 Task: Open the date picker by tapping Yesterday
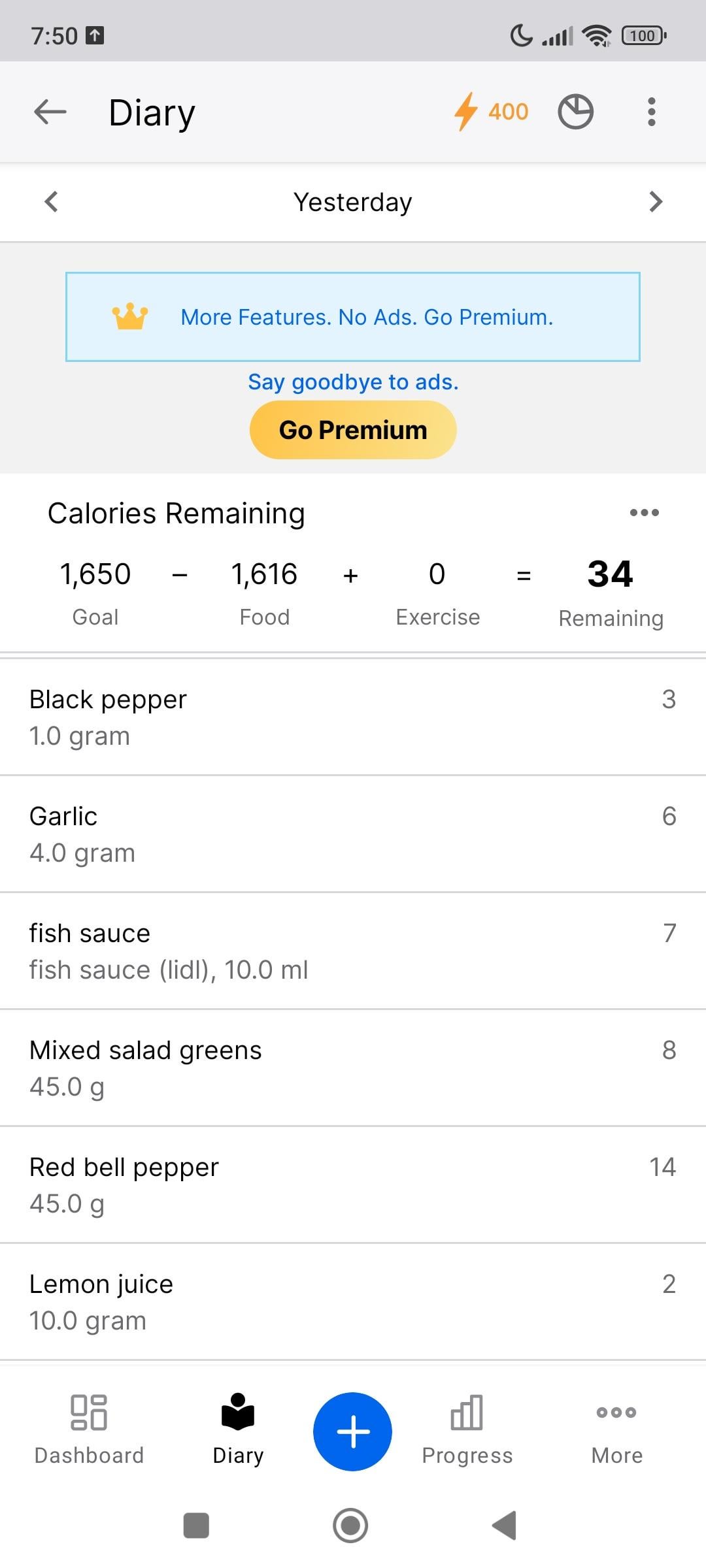pyautogui.click(x=353, y=202)
